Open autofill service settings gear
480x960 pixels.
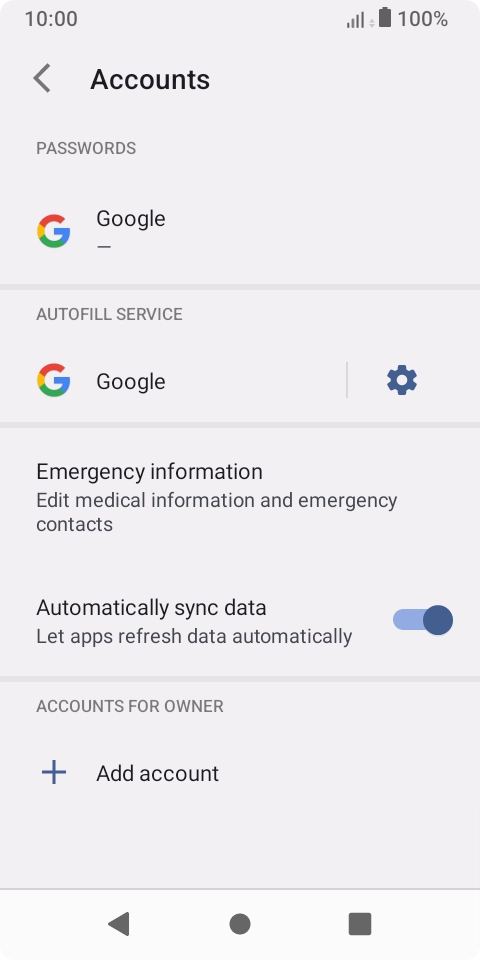pyautogui.click(x=402, y=380)
